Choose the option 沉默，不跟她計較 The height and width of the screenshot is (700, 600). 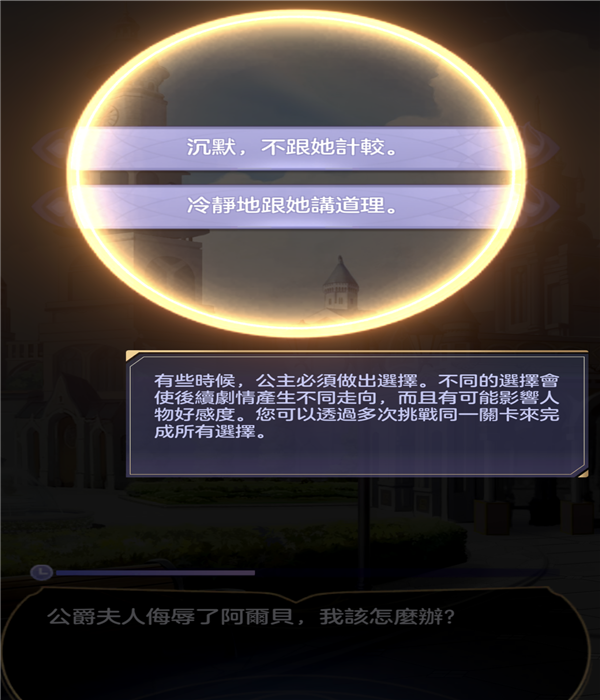point(292,149)
